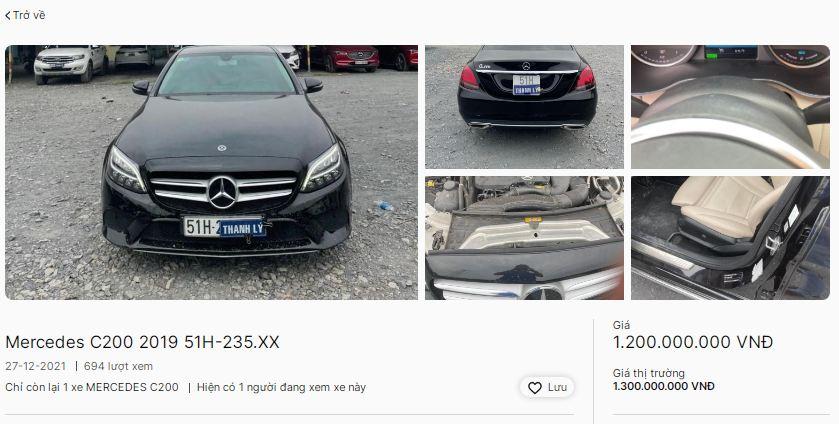Open the beige seat interior photo
The width and height of the screenshot is (839, 424).
click(x=730, y=238)
